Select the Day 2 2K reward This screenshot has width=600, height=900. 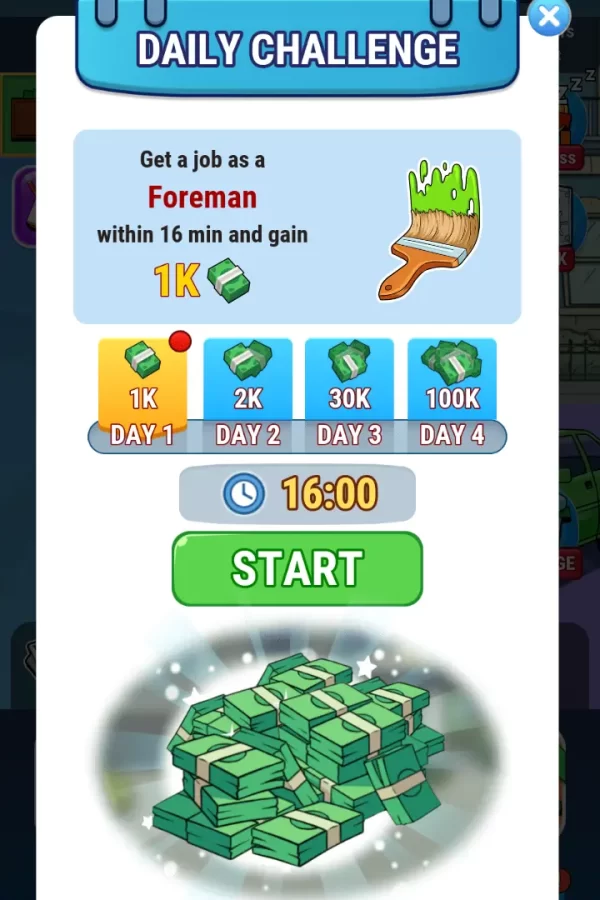(x=248, y=385)
